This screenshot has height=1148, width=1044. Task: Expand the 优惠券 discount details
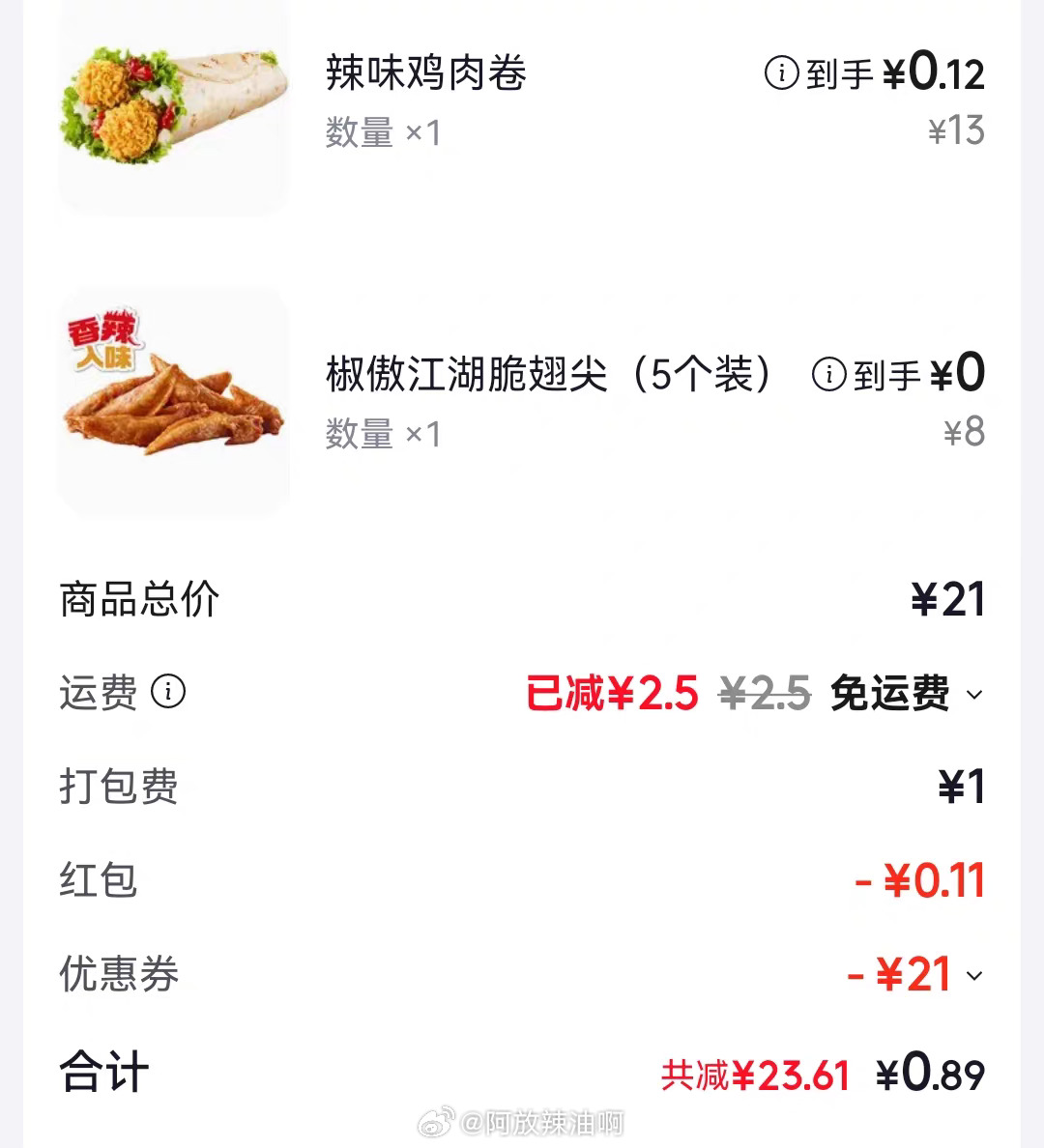[974, 976]
